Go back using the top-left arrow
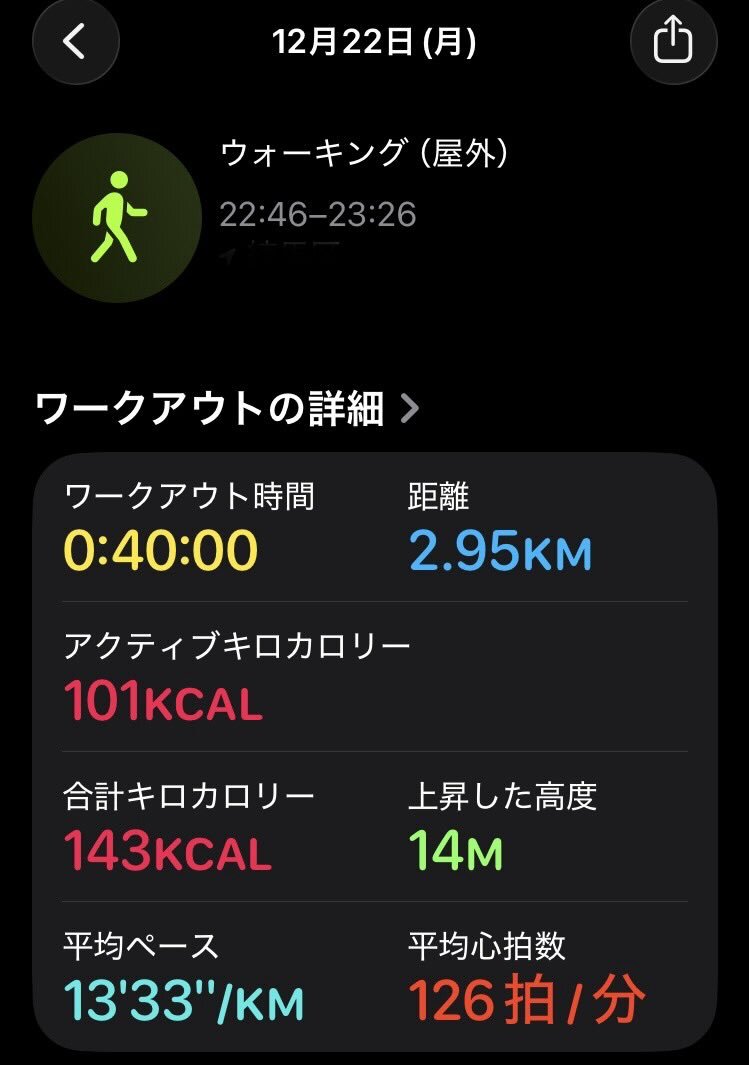 [75, 42]
